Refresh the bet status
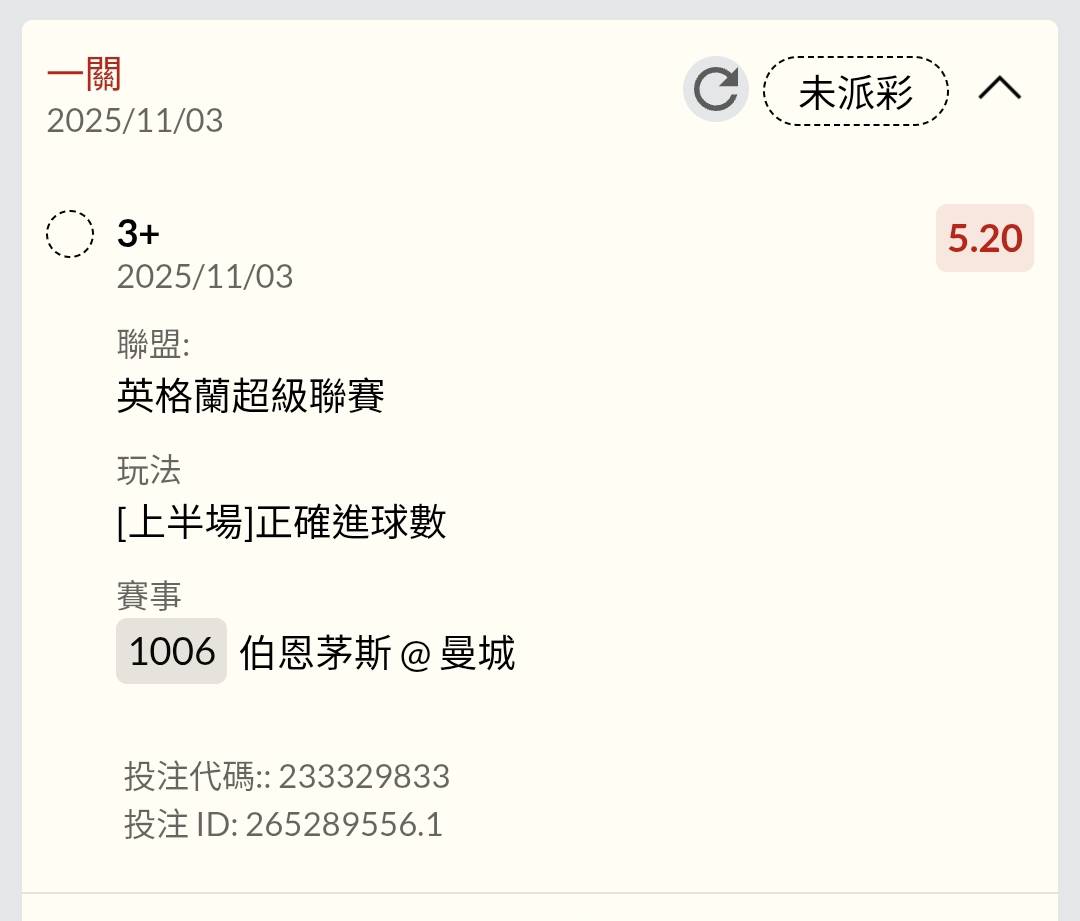1080x921 pixels. tap(716, 90)
